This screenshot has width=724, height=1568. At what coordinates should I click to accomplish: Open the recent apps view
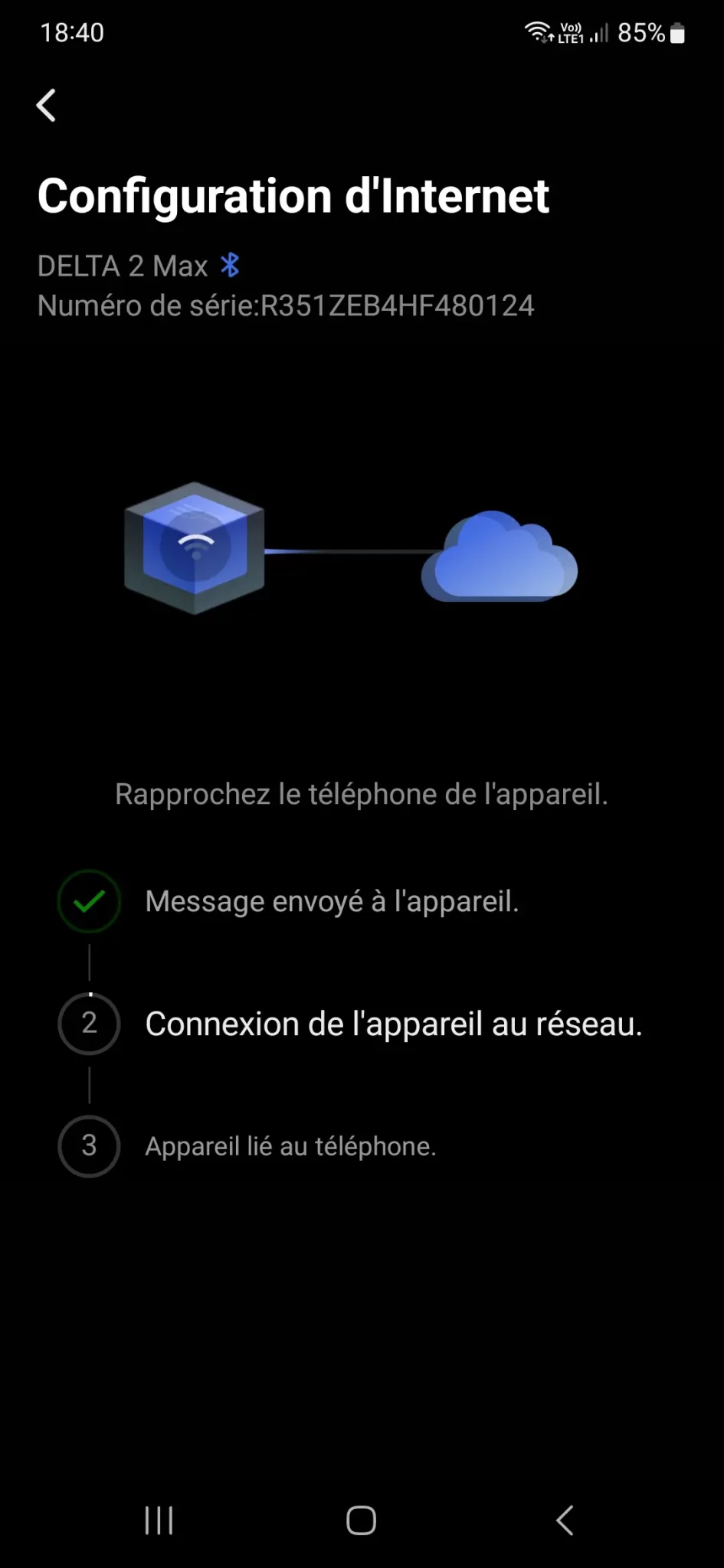click(159, 1521)
